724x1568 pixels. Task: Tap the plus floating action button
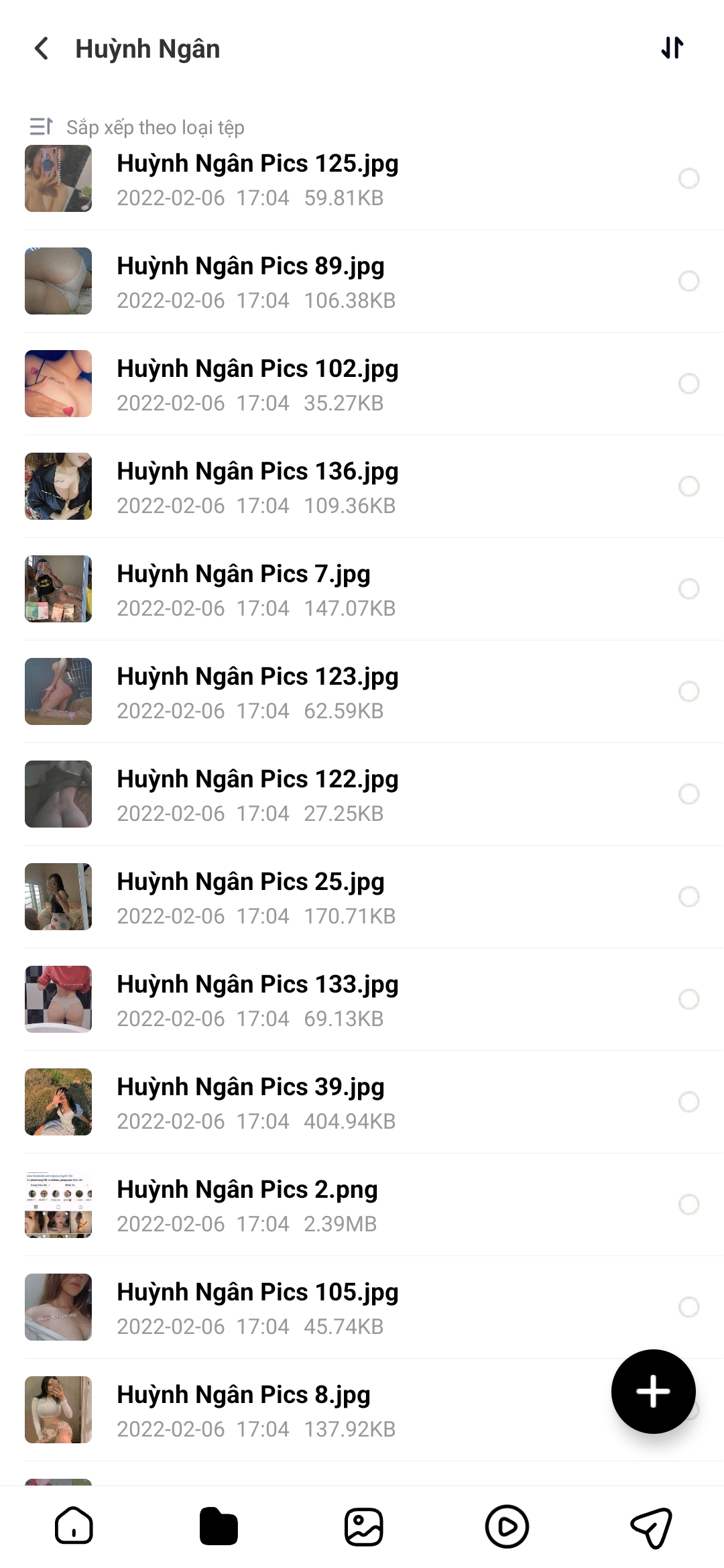[653, 1392]
